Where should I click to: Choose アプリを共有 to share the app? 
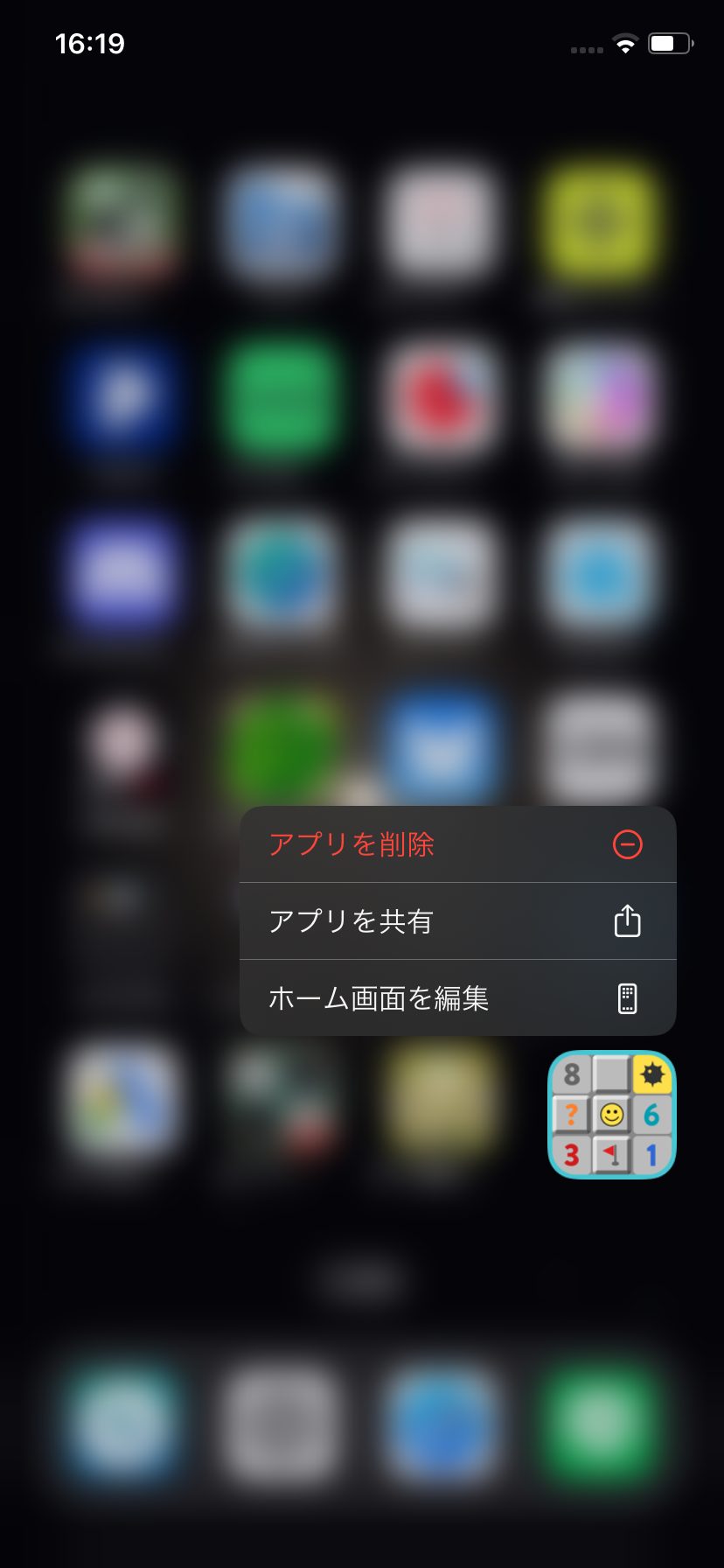coord(456,921)
